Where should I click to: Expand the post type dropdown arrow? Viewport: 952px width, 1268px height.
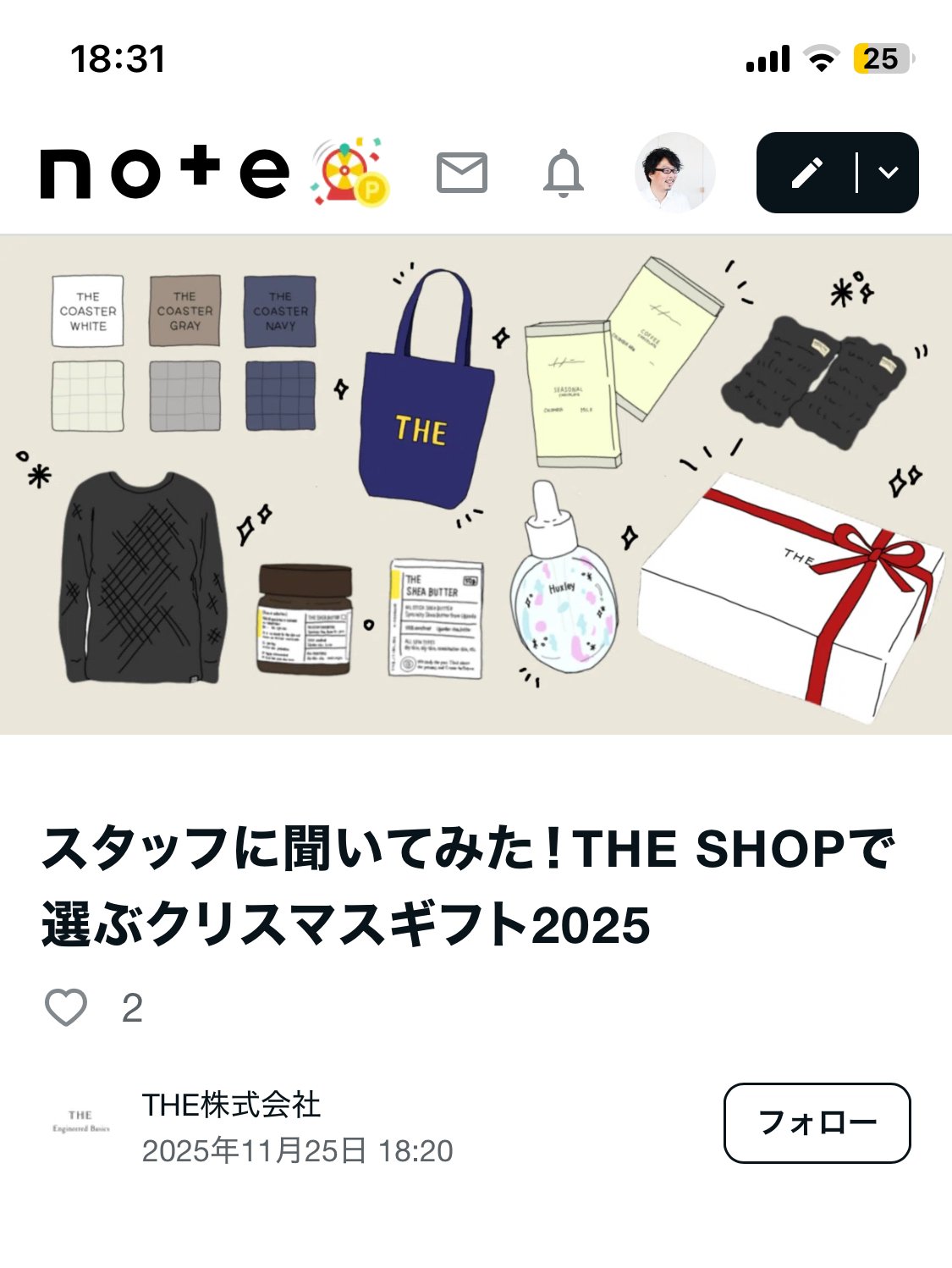tap(888, 173)
